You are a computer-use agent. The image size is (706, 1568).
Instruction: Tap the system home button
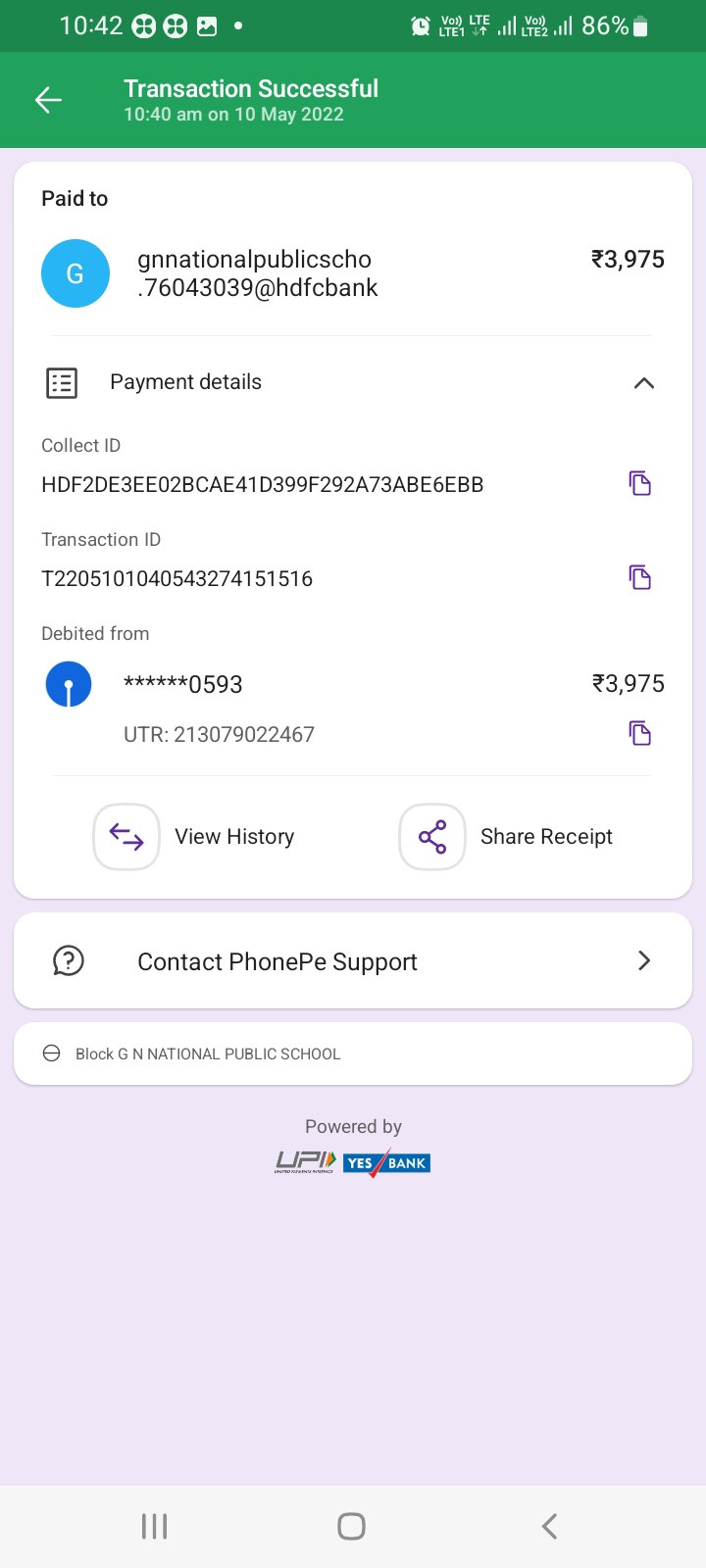[351, 1526]
